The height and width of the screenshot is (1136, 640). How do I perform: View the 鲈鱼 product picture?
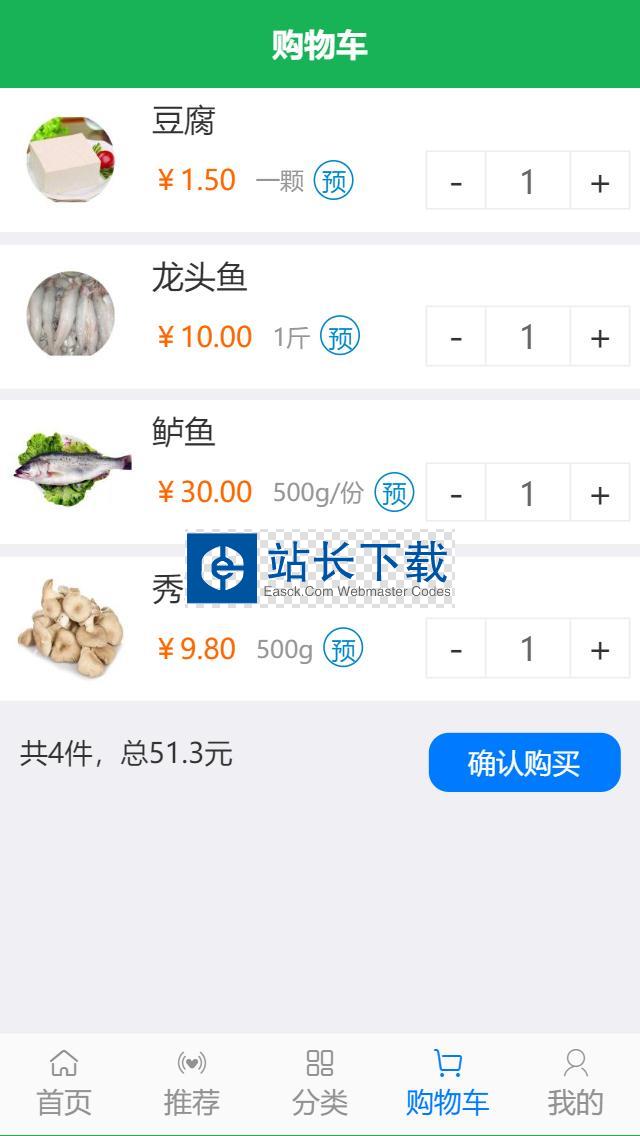pyautogui.click(x=72, y=468)
